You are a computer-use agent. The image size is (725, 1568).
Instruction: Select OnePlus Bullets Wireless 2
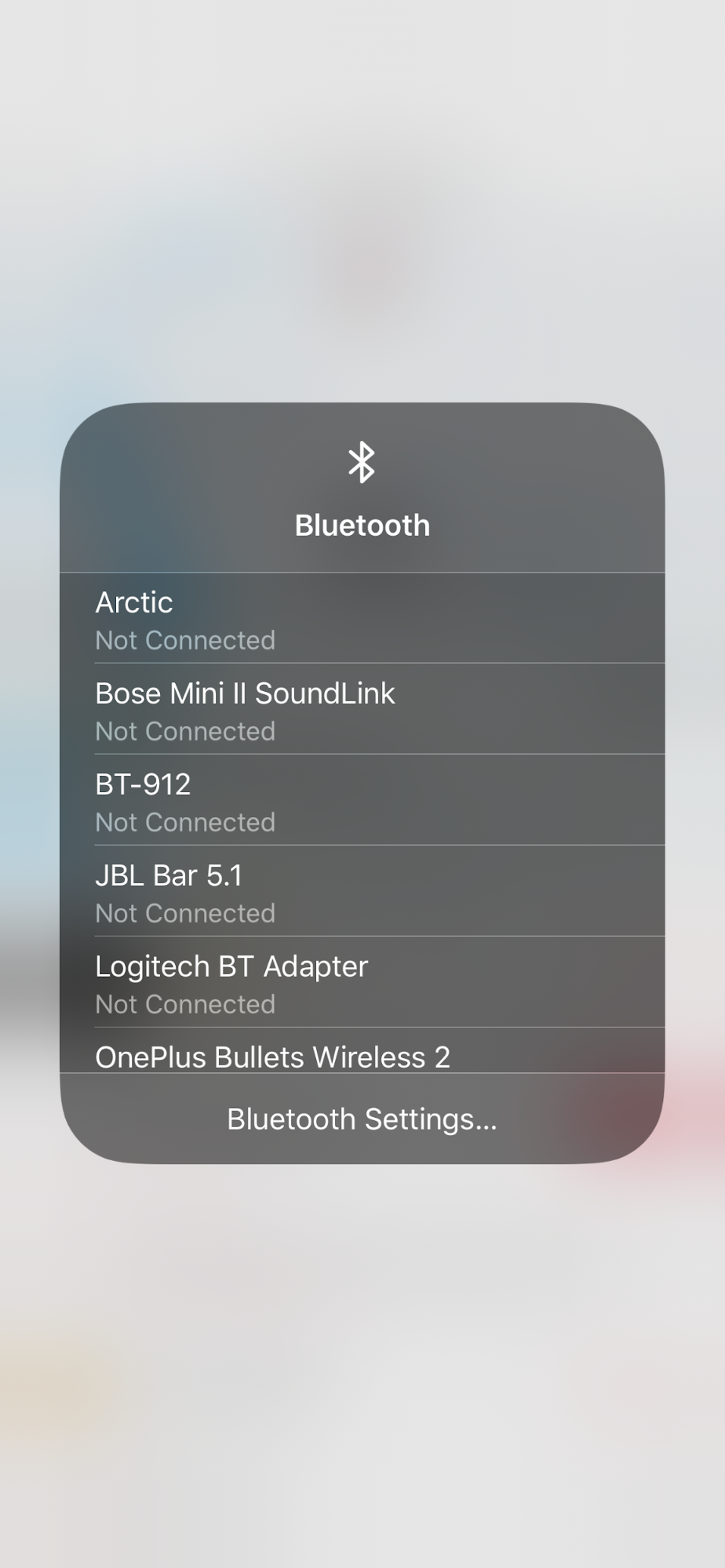click(362, 1050)
